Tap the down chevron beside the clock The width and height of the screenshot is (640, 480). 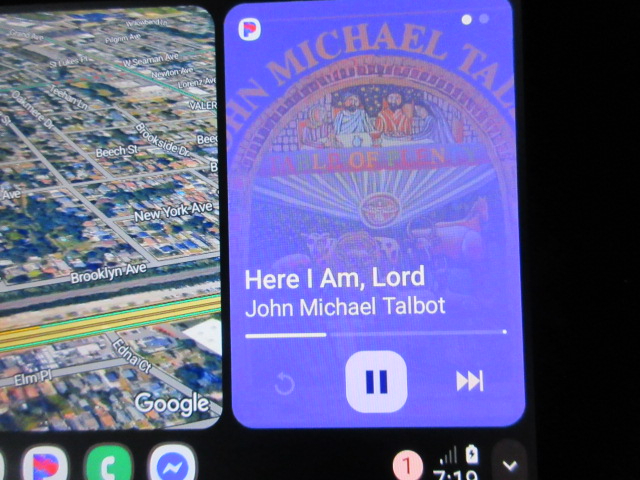[509, 464]
